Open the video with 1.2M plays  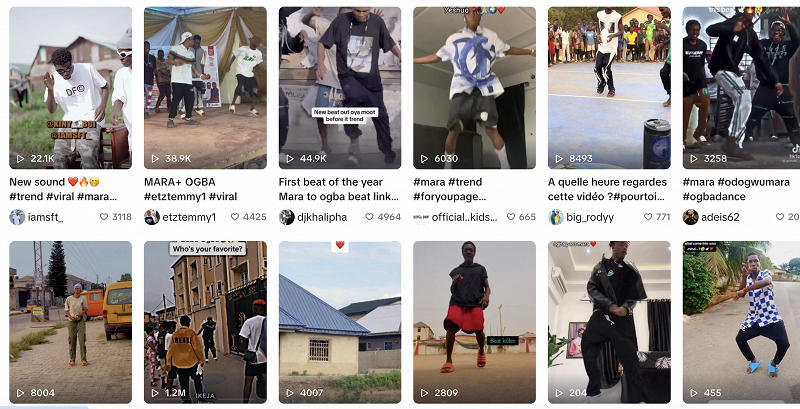pos(205,322)
